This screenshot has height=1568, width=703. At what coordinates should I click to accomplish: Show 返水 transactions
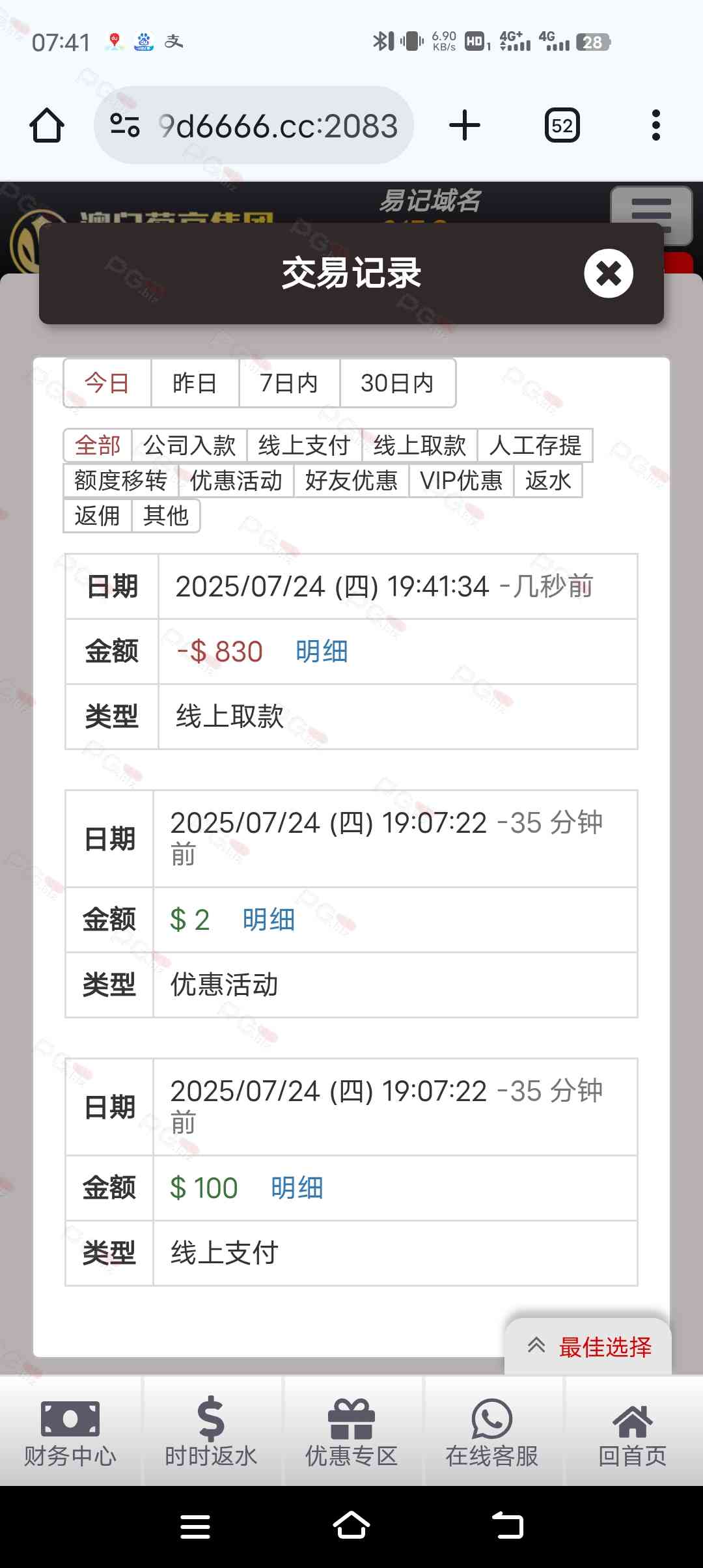pos(548,481)
